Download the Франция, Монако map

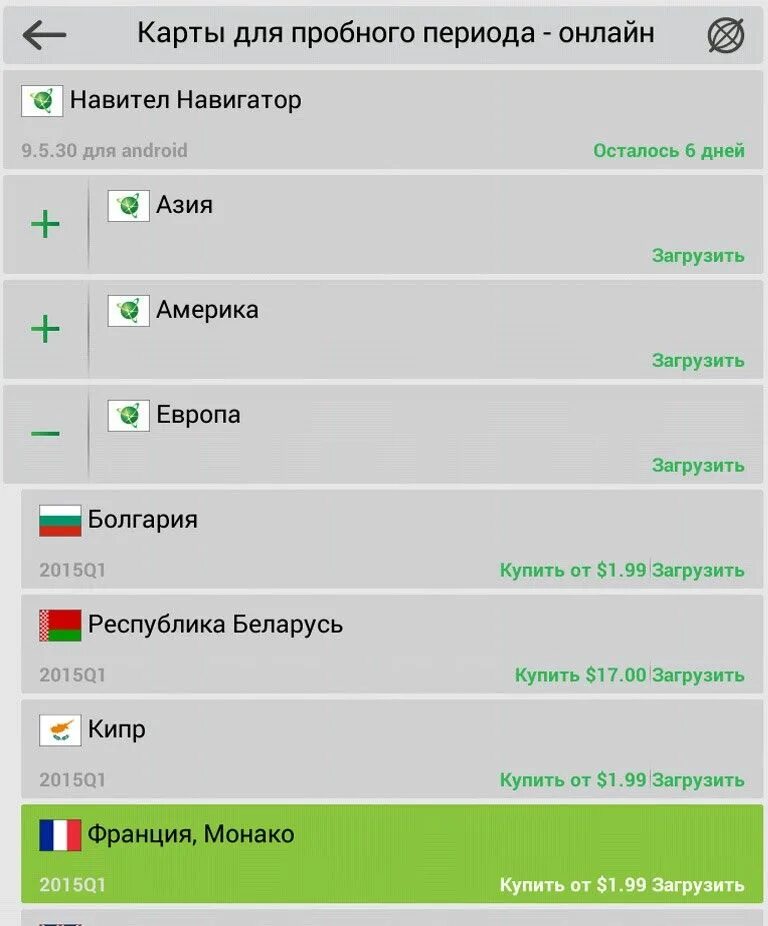tap(698, 885)
